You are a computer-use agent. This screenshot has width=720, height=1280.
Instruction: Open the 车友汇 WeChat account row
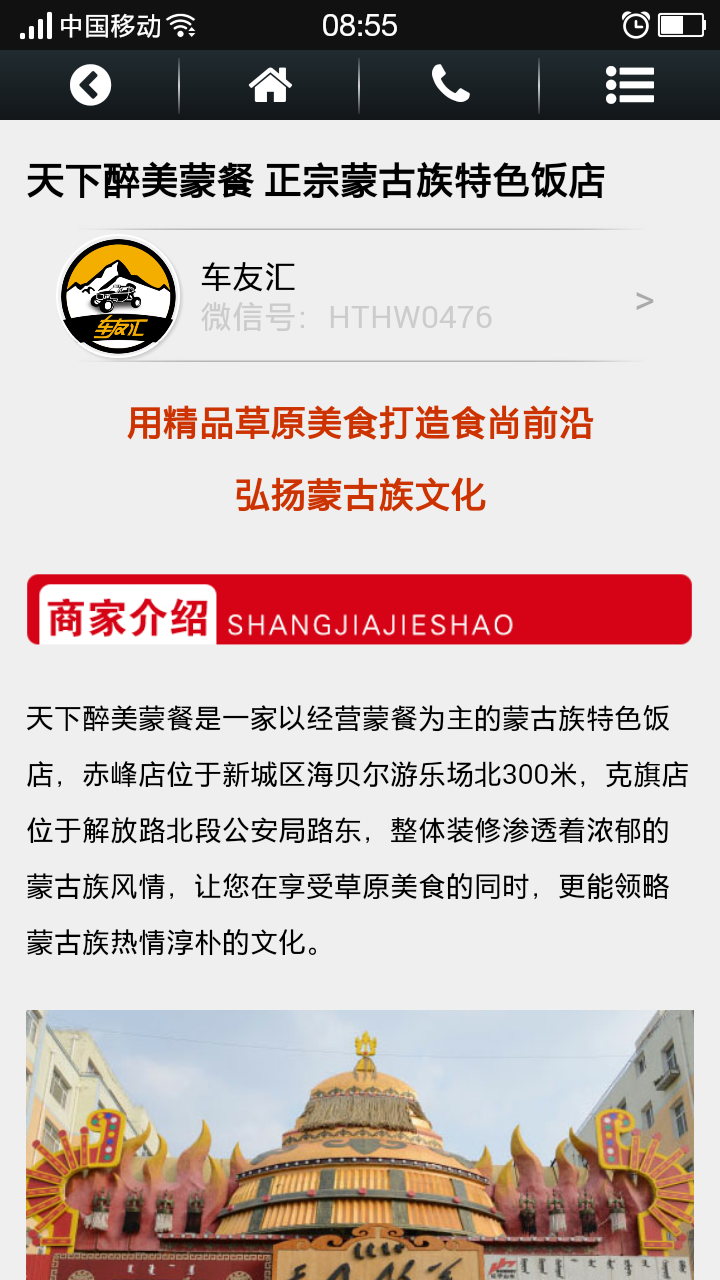tap(360, 297)
